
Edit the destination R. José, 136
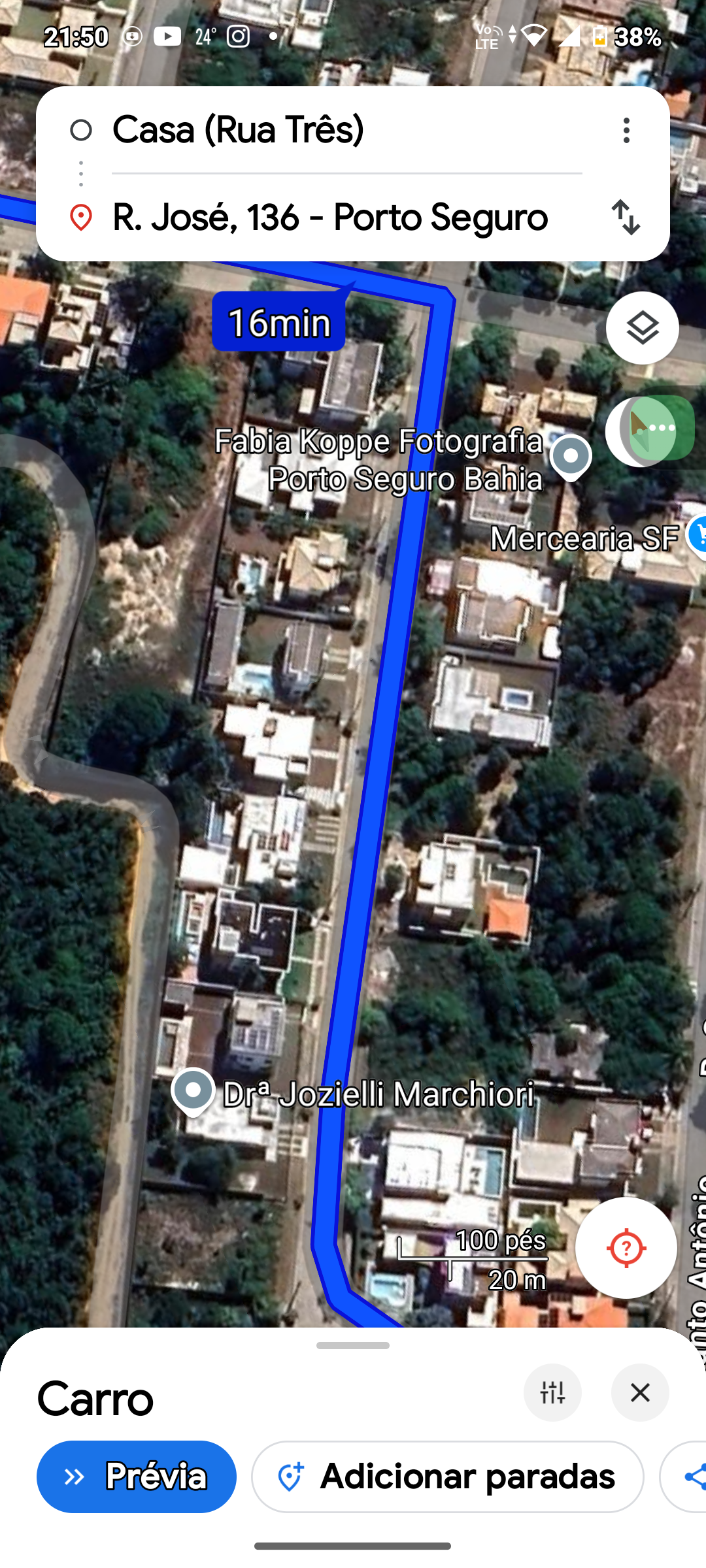tap(329, 218)
